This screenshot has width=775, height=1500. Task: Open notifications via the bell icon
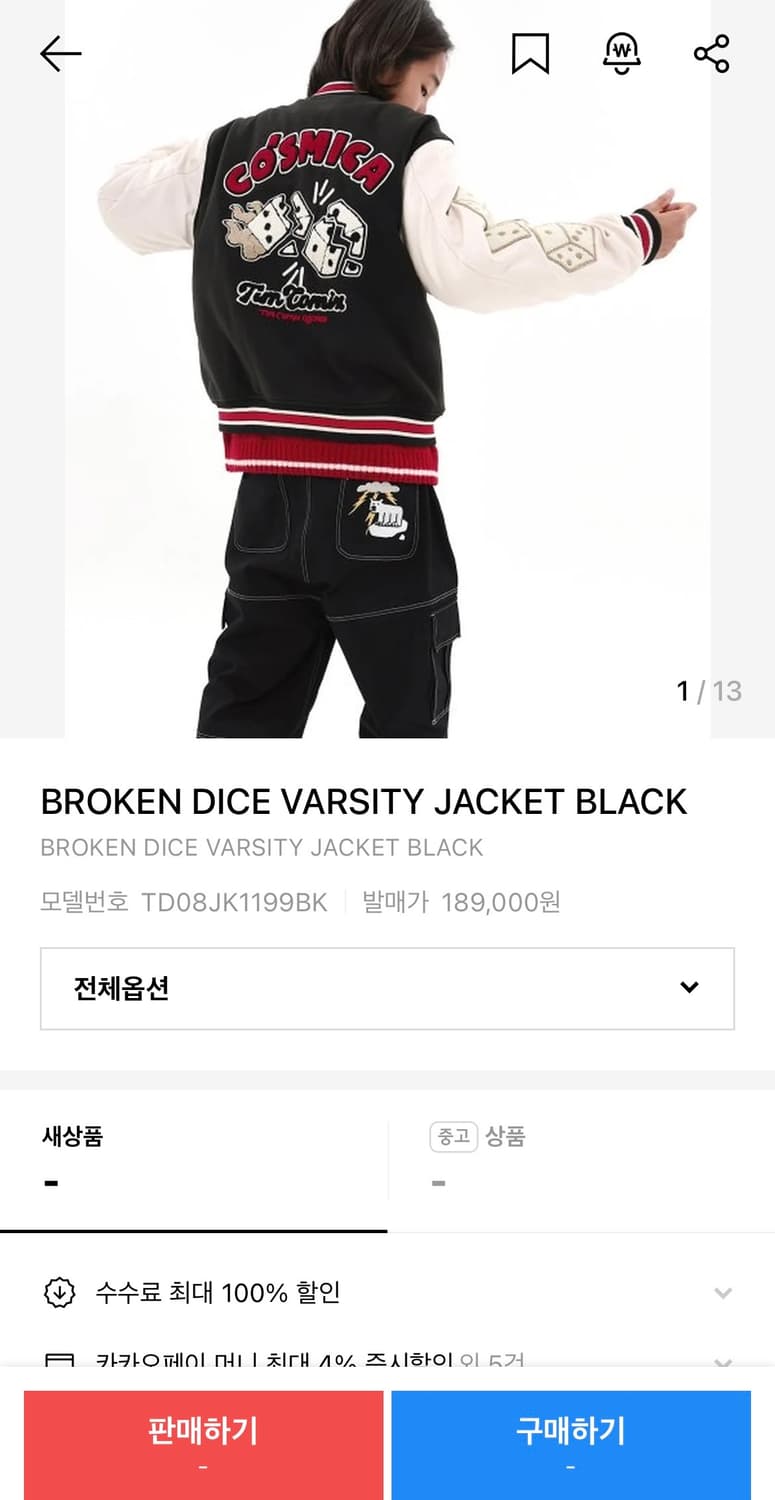click(x=621, y=54)
